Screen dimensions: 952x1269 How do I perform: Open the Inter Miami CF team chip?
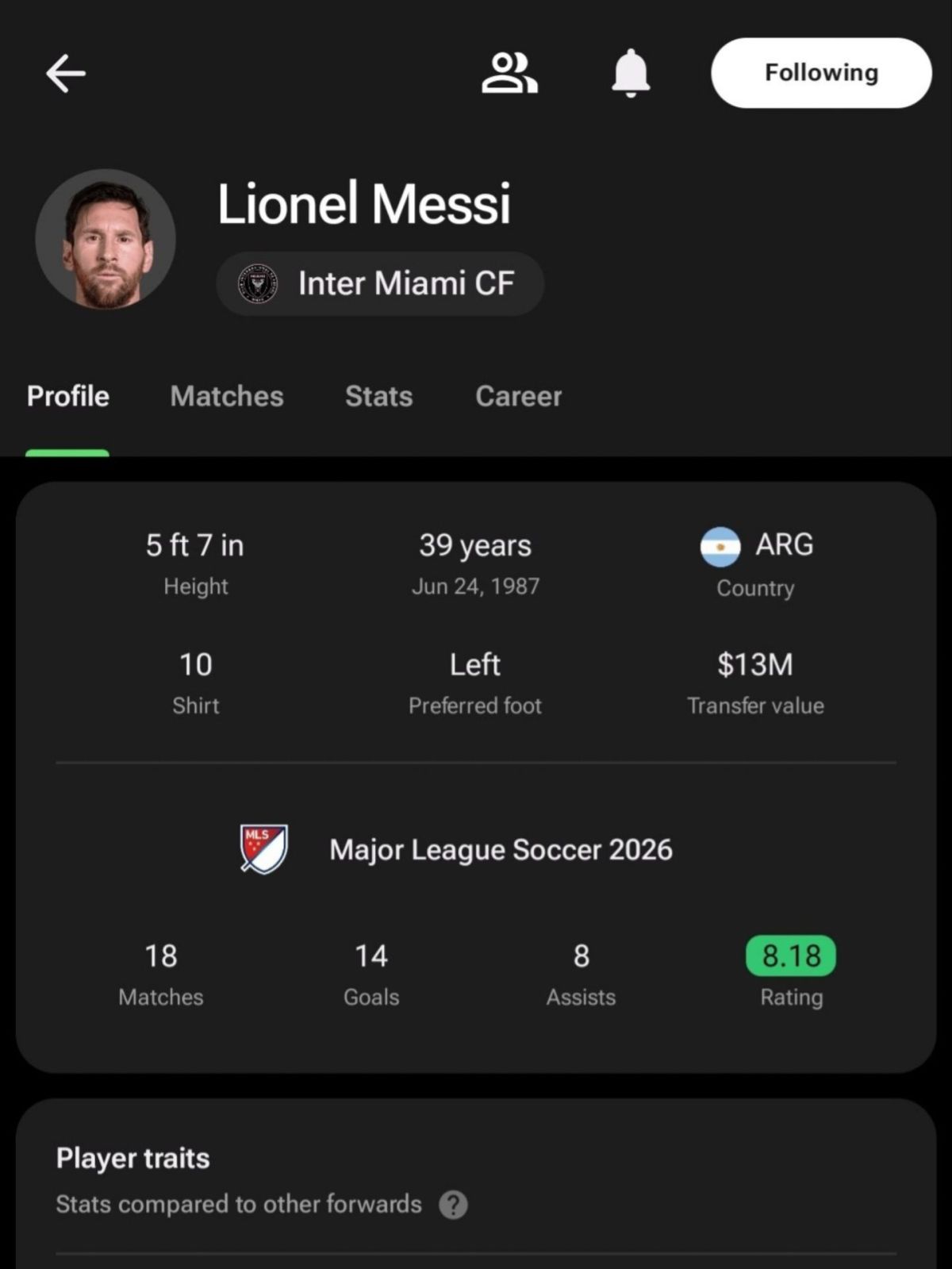(380, 283)
